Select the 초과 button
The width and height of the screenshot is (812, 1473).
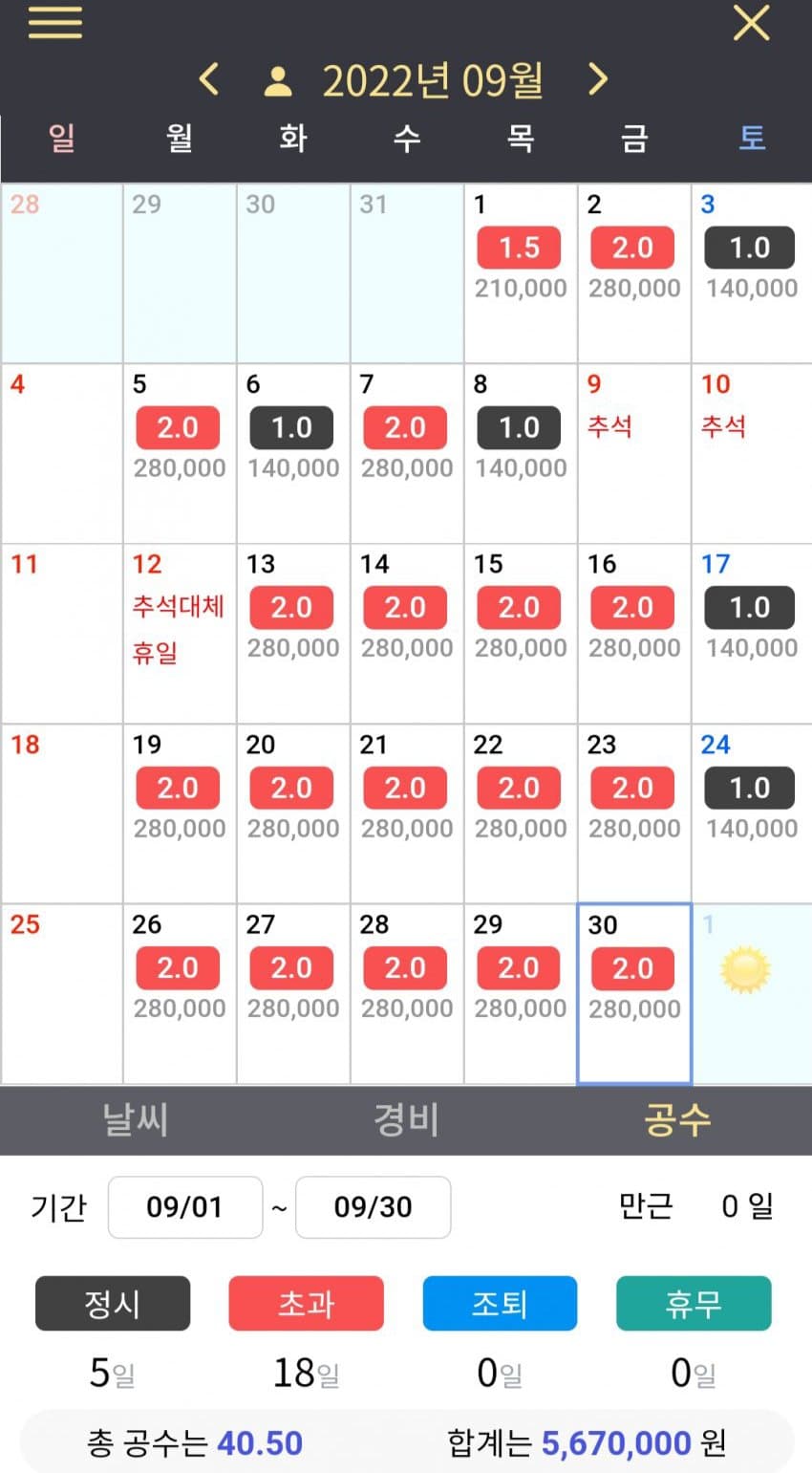tap(306, 1303)
